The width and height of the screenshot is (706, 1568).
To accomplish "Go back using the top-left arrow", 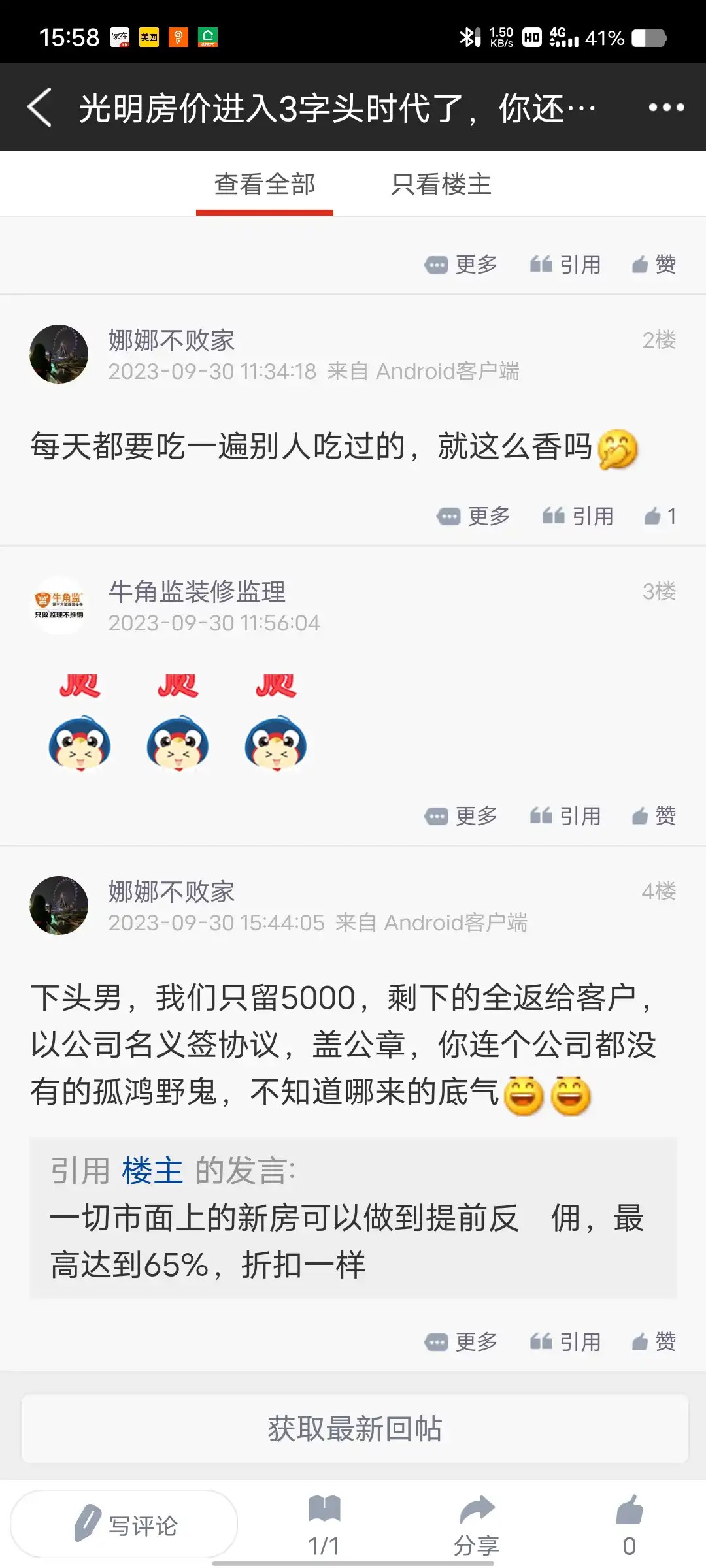I will 41,108.
